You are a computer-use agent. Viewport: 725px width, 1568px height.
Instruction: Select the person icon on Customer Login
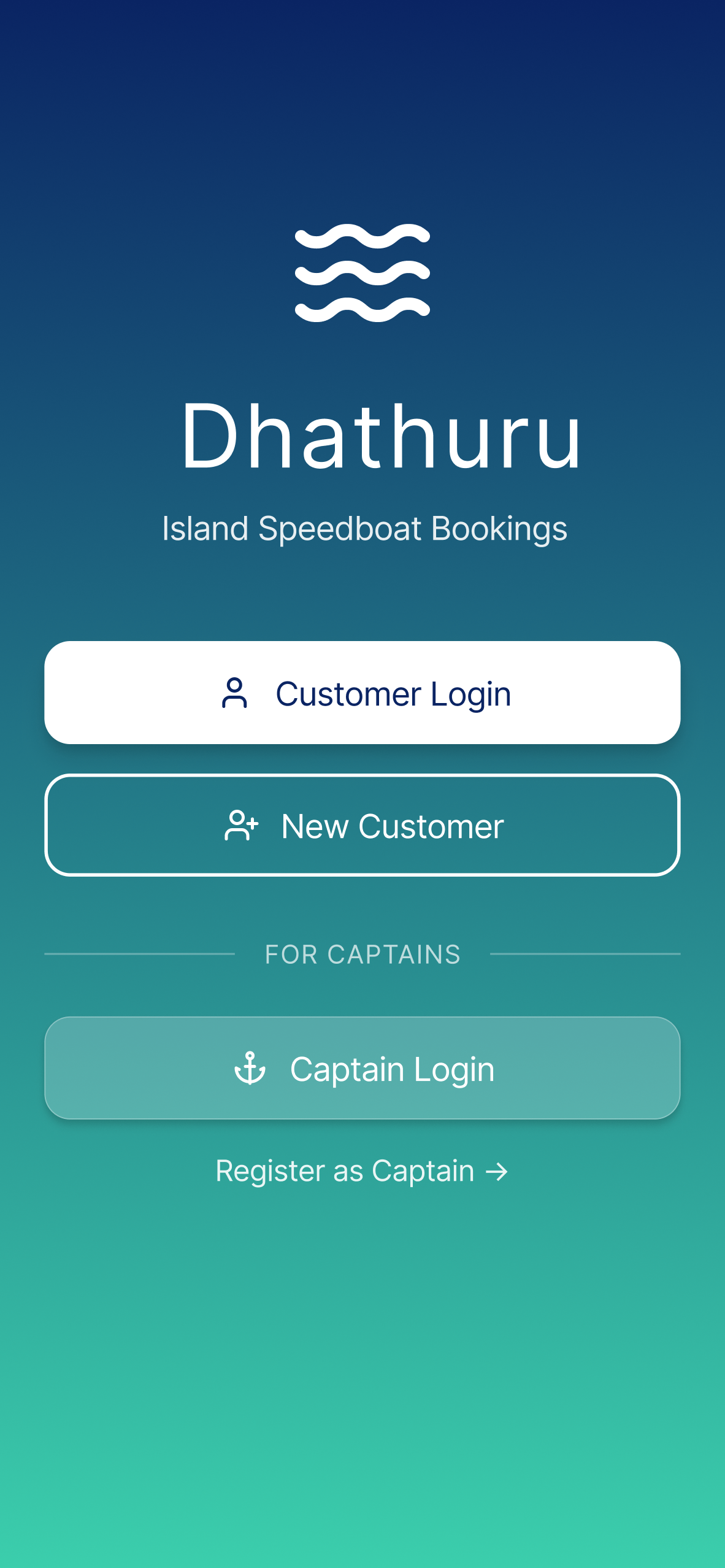pos(235,693)
